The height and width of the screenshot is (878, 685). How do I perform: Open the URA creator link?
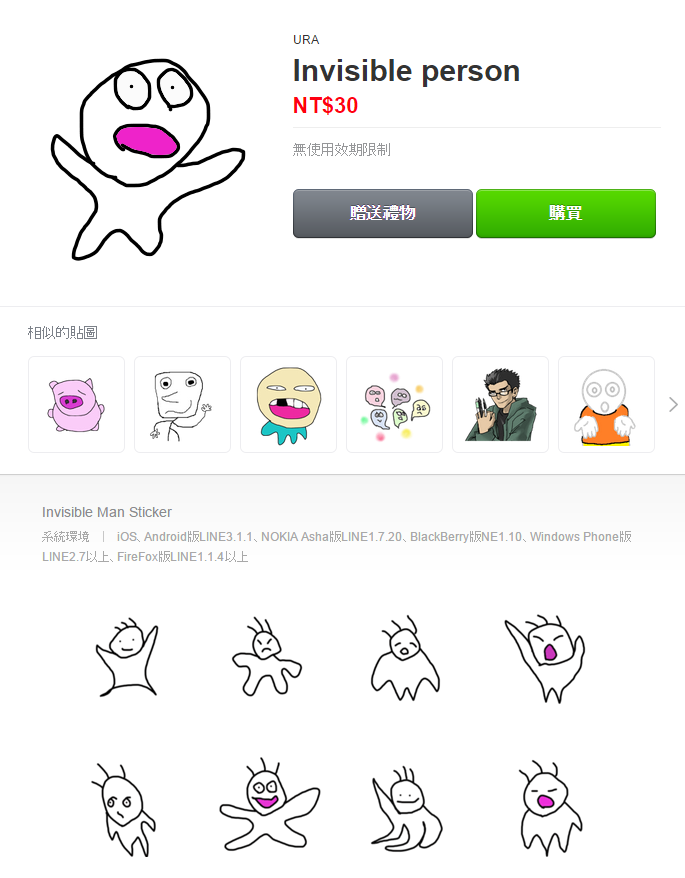click(306, 40)
